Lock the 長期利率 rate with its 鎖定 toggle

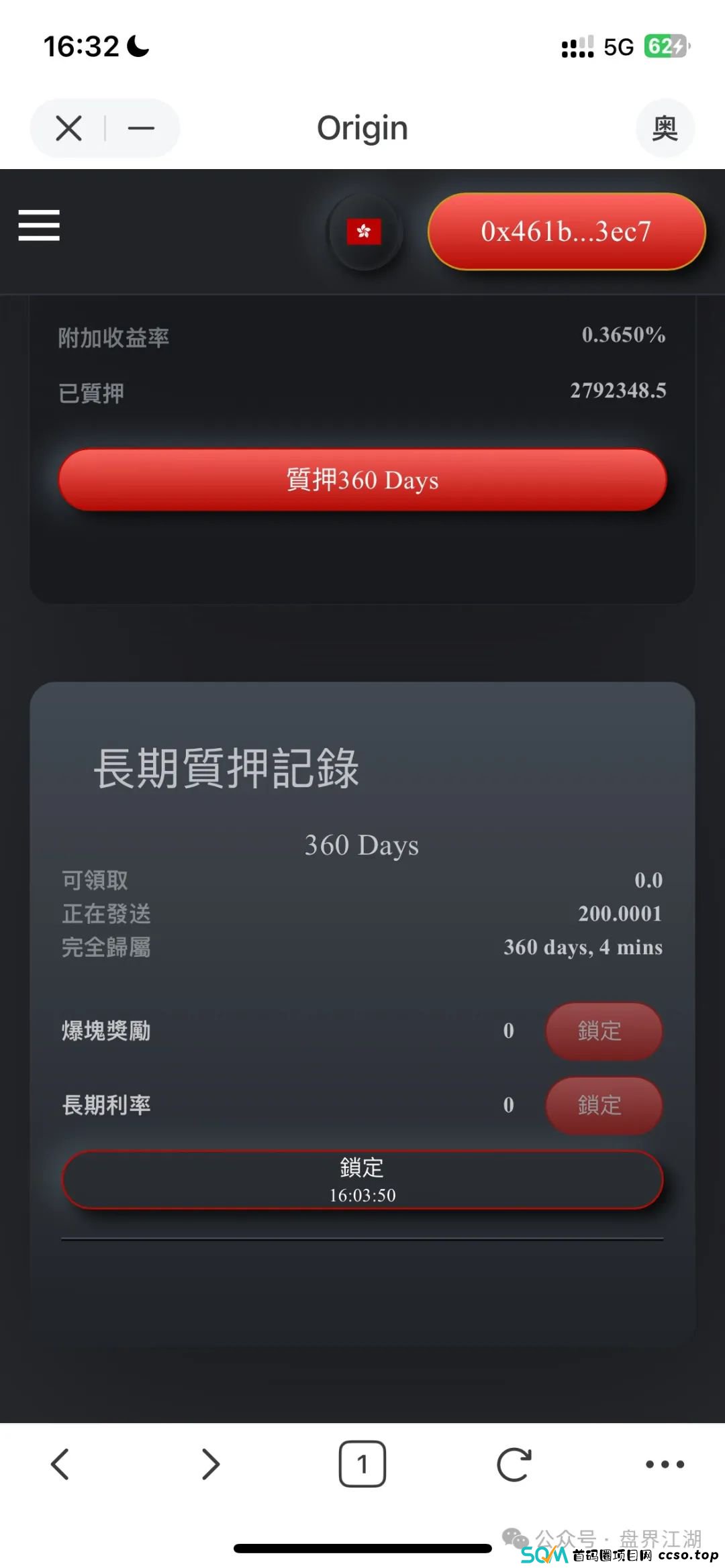[602, 1106]
